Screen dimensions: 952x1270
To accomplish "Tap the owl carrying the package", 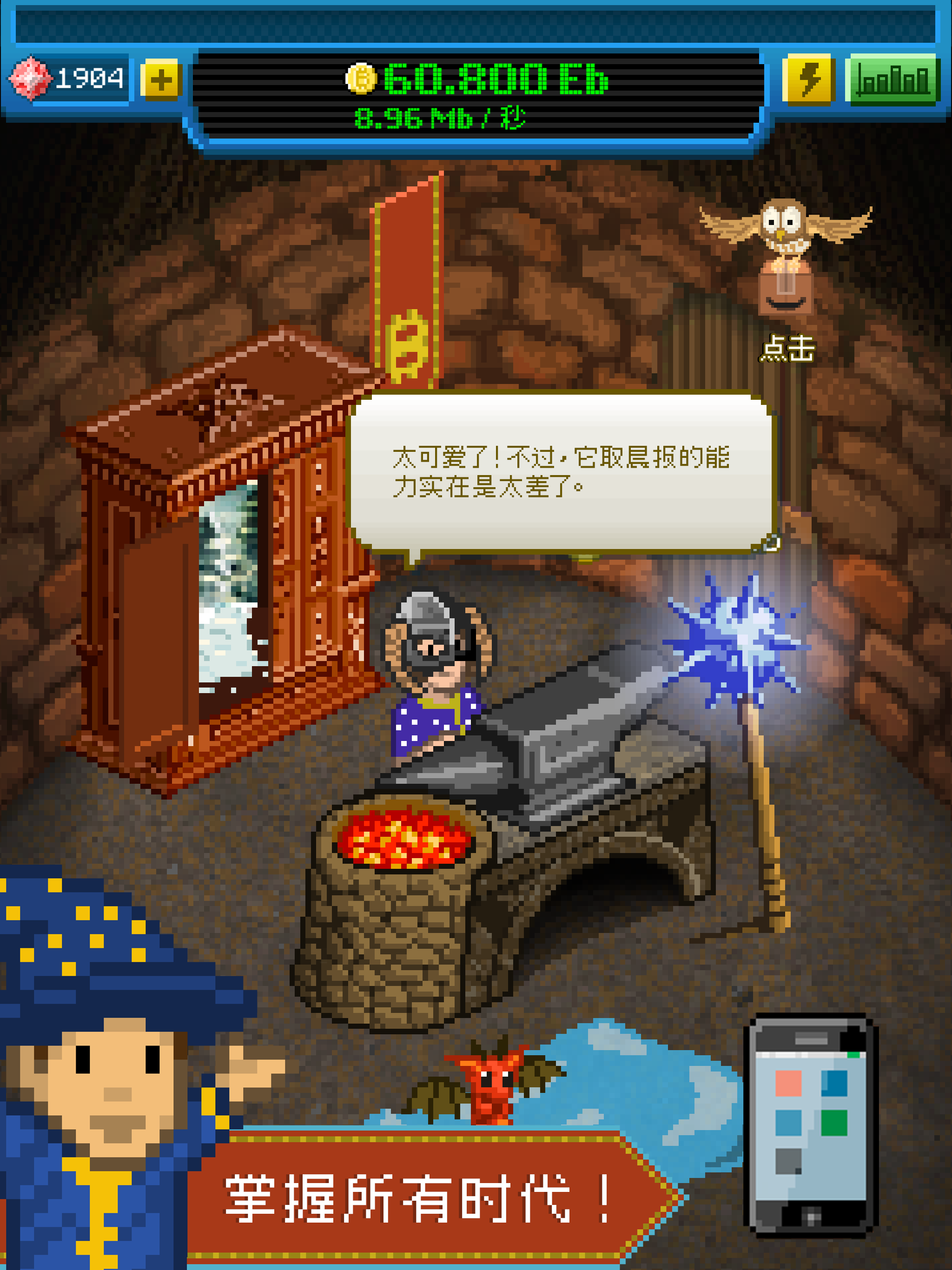I will [785, 252].
